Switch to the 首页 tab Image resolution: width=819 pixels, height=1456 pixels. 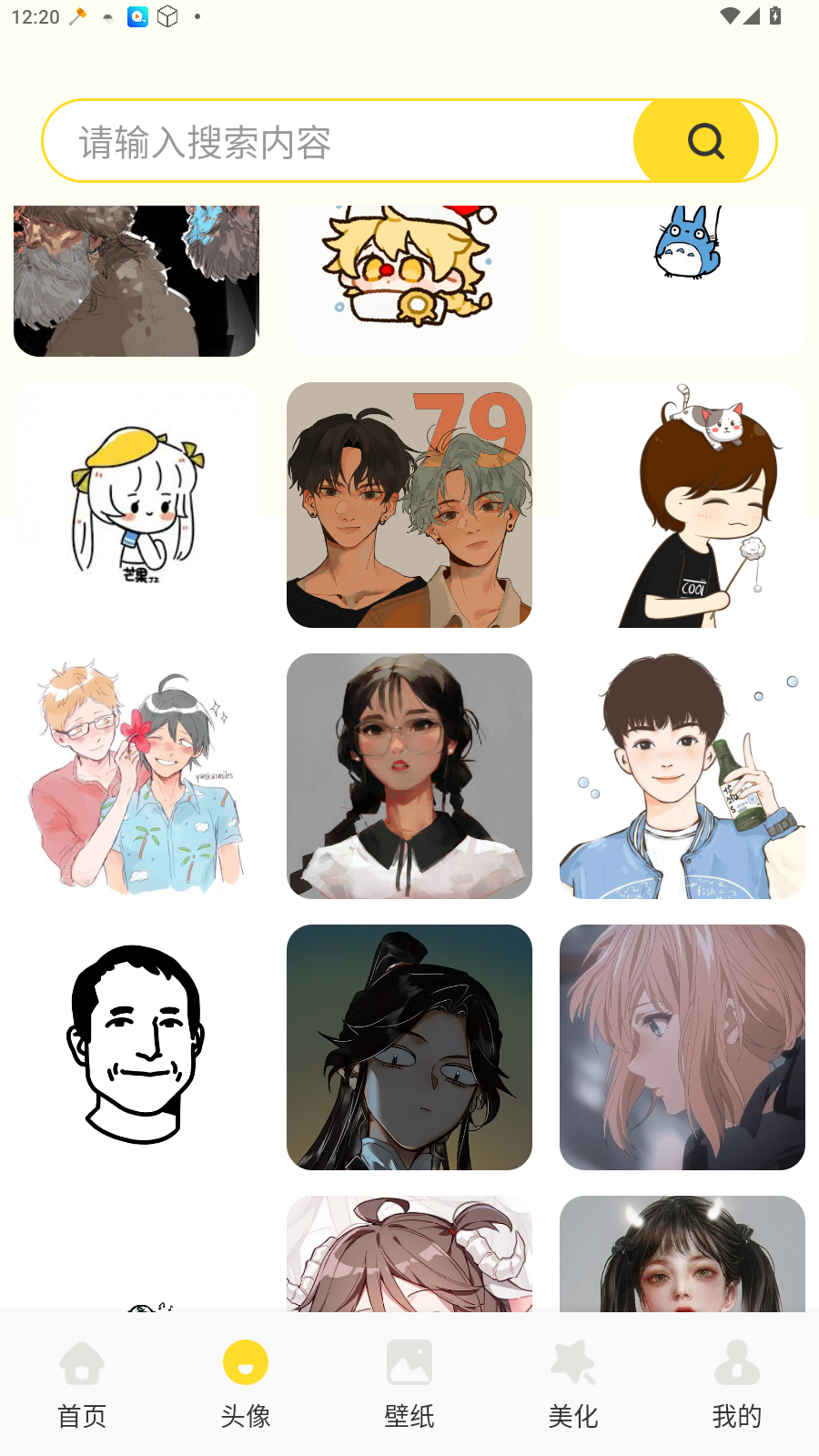tap(82, 1384)
